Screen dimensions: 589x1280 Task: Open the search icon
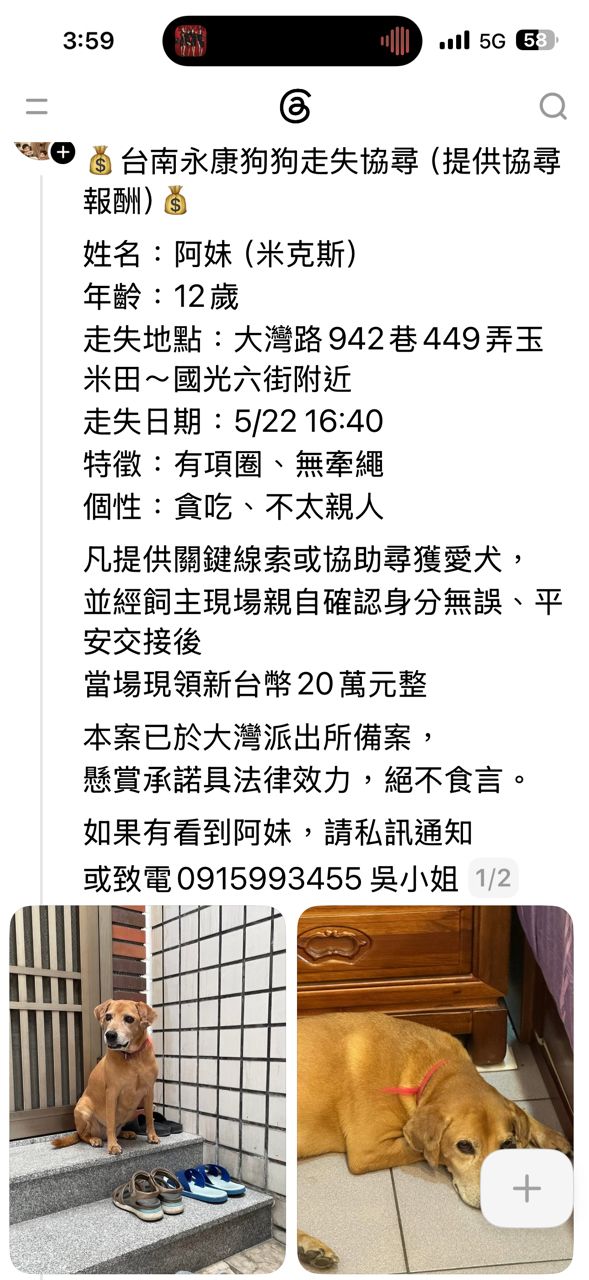(553, 107)
